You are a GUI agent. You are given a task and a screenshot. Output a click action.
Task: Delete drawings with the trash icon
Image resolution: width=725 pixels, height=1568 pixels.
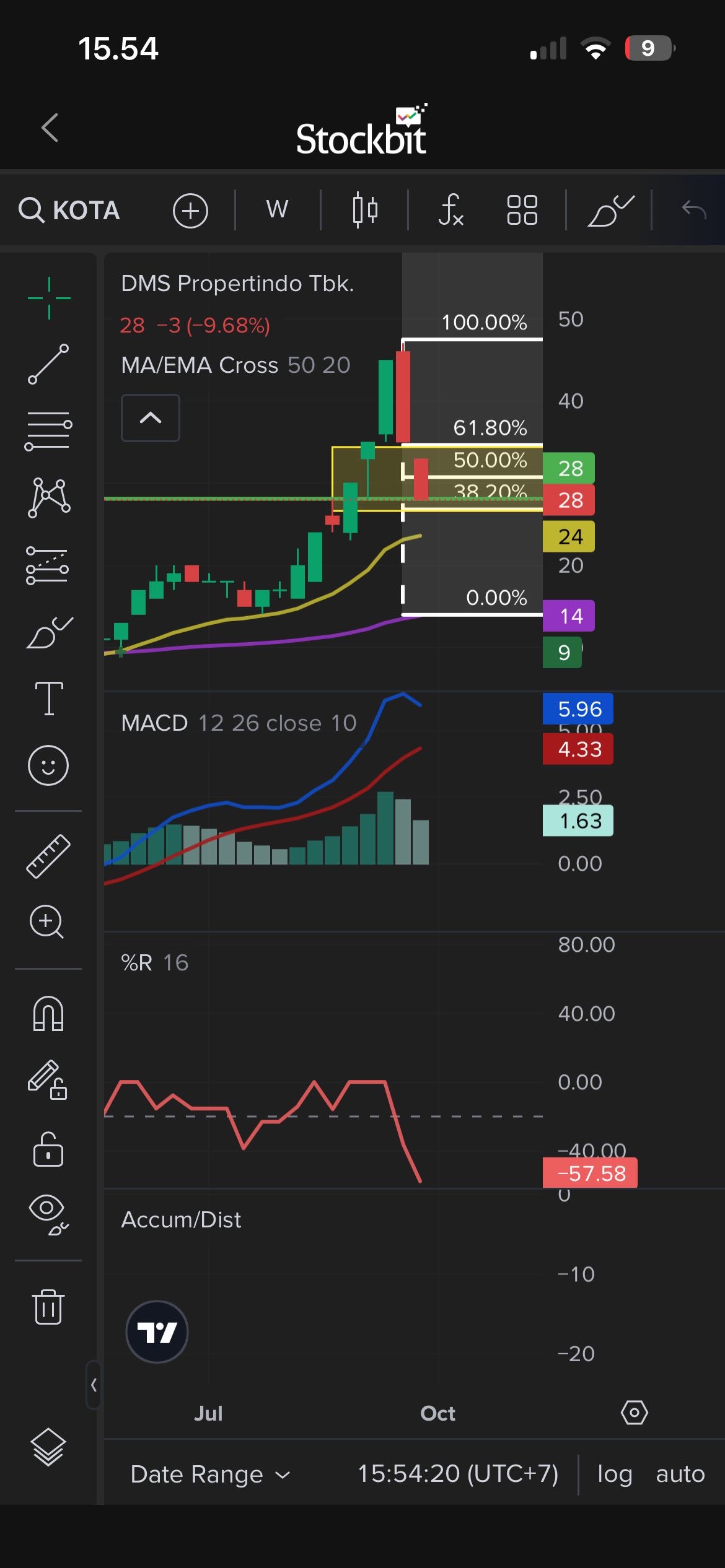point(48,1307)
